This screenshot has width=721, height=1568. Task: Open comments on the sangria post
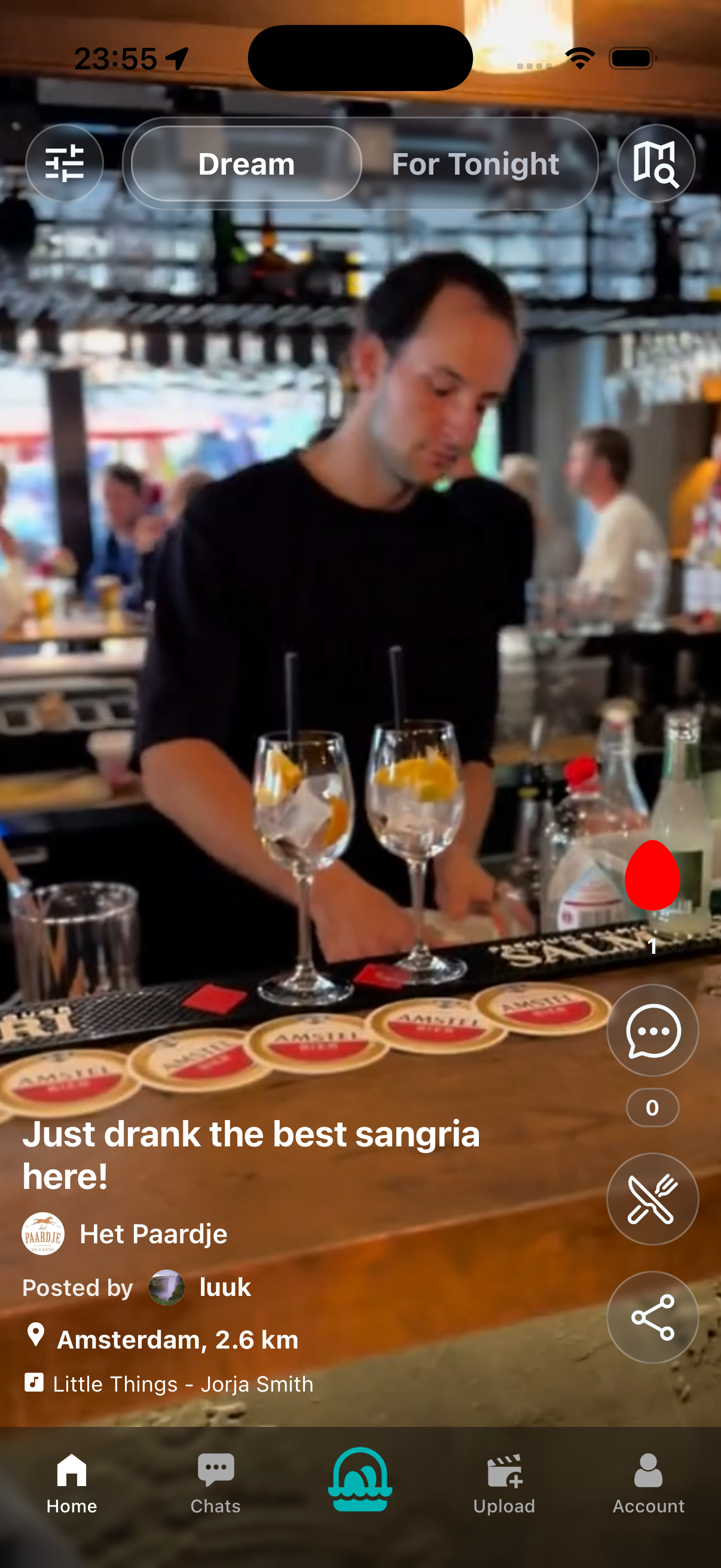pos(652,1030)
